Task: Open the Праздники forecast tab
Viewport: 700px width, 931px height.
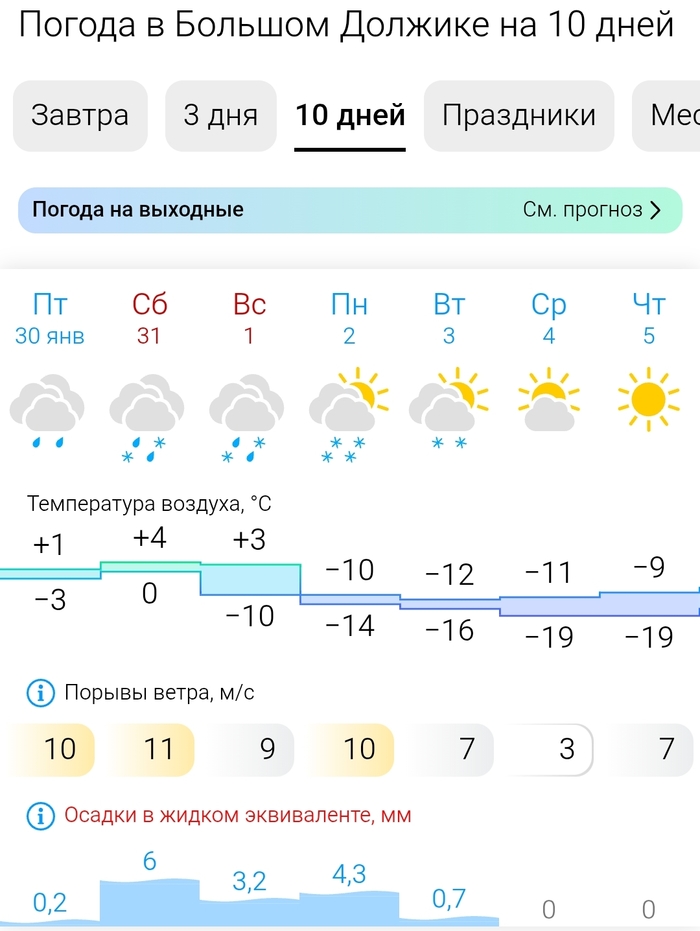Action: pos(518,115)
